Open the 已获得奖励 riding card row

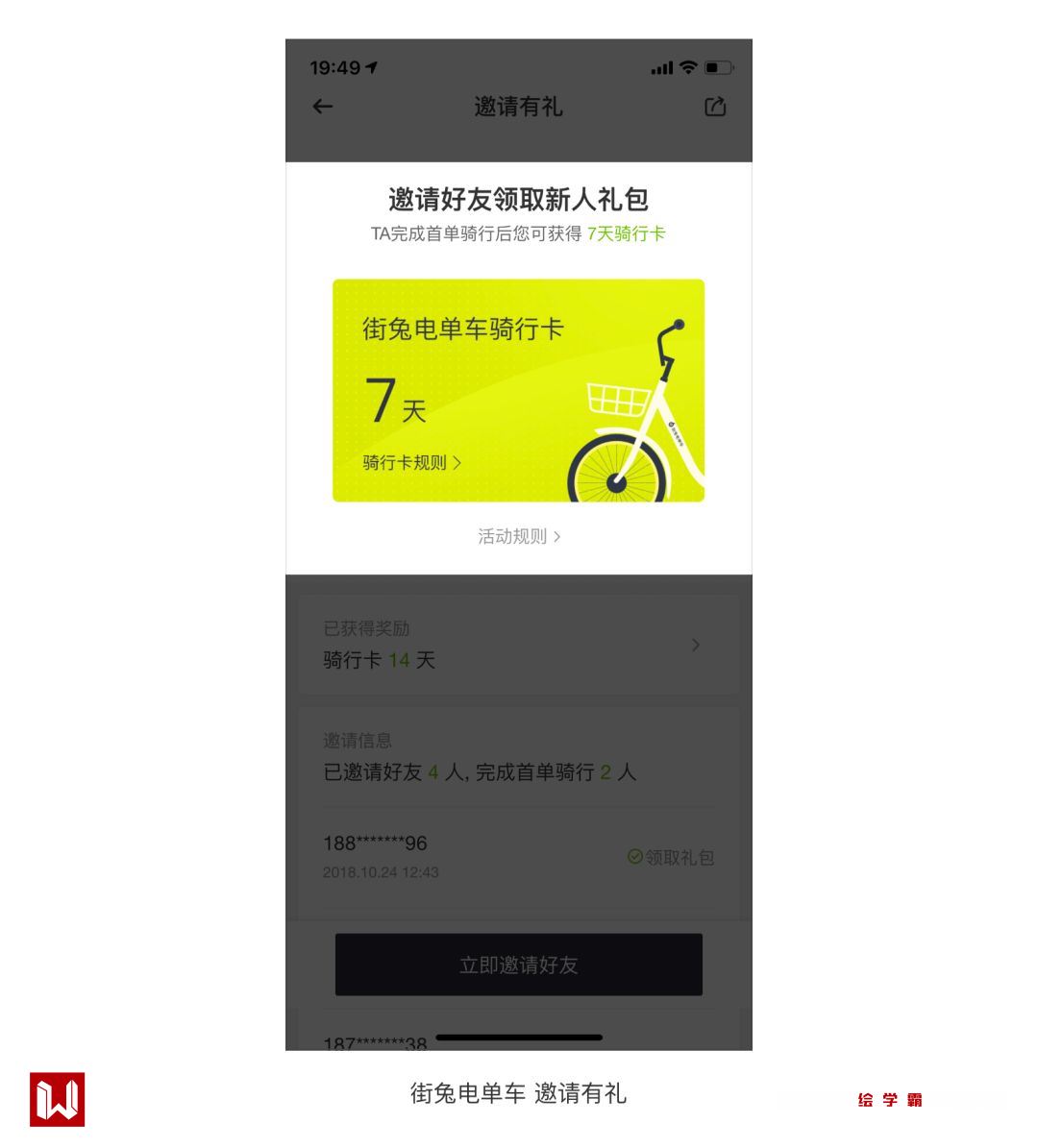518,646
